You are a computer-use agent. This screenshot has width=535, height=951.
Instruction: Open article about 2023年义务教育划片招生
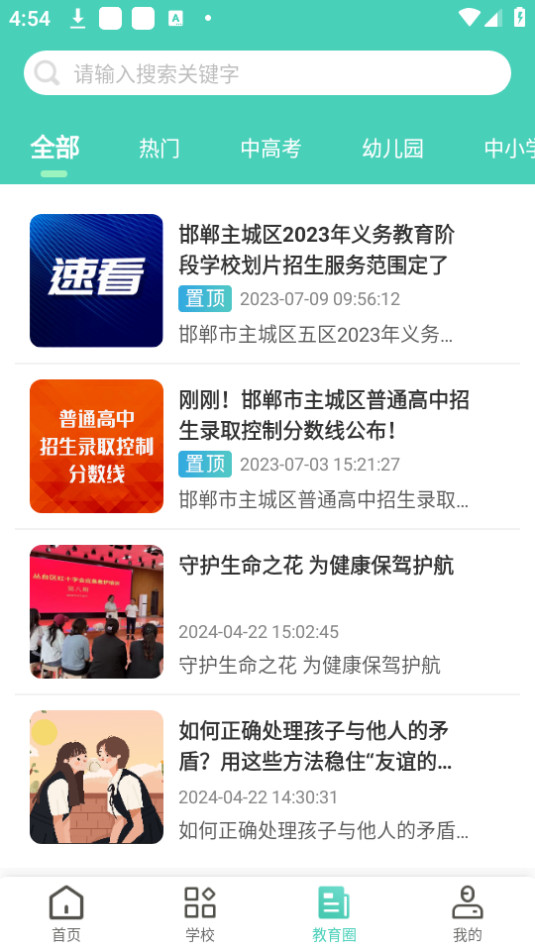click(x=268, y=281)
